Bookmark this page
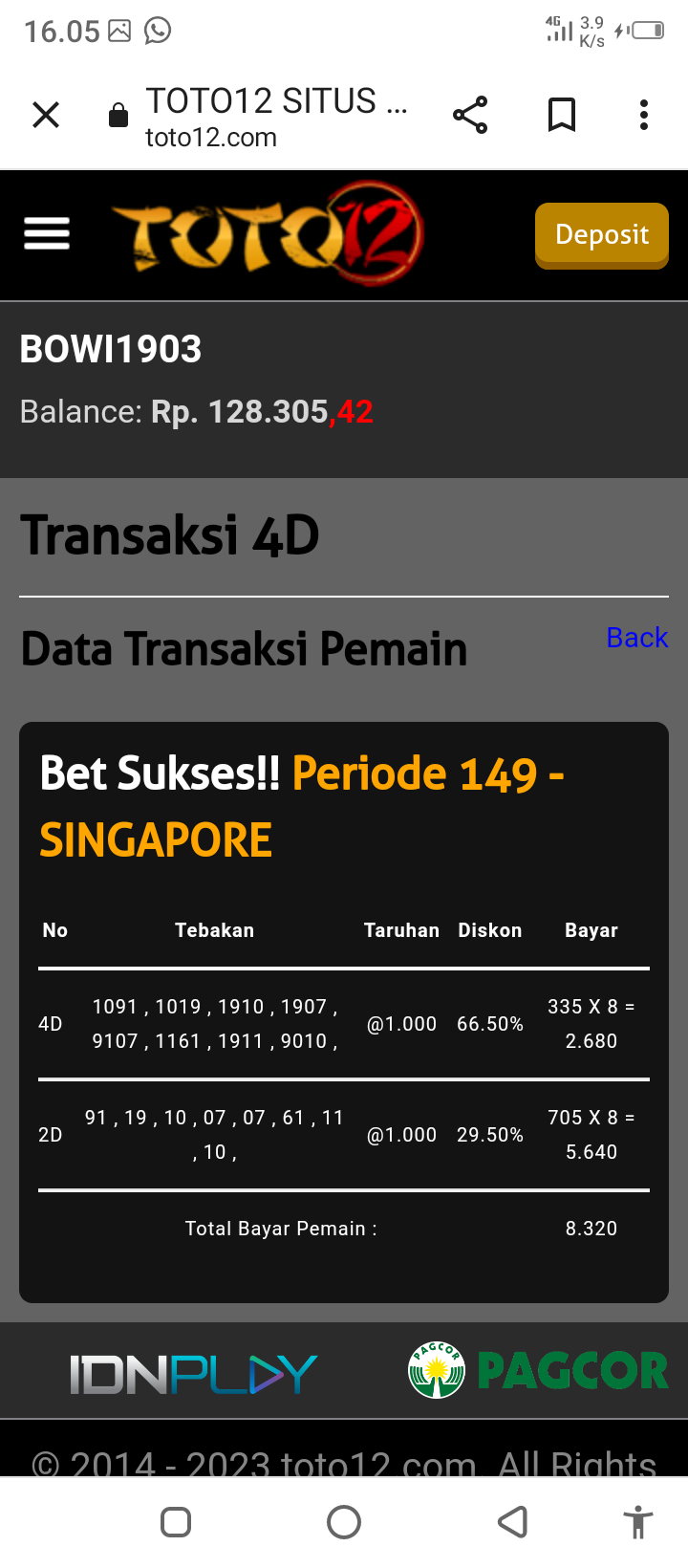688x1568 pixels. pos(562,116)
